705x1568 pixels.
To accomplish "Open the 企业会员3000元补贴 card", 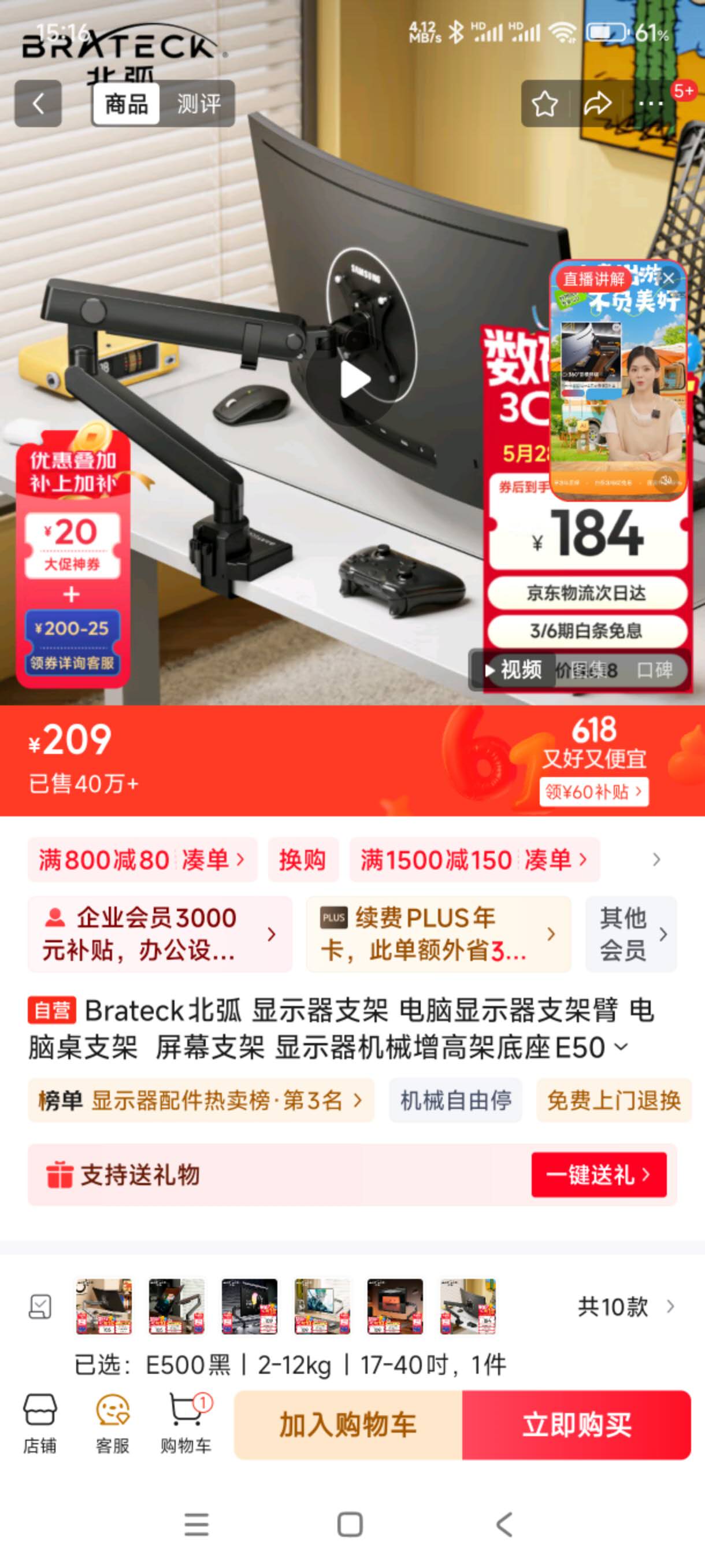I will pyautogui.click(x=159, y=934).
